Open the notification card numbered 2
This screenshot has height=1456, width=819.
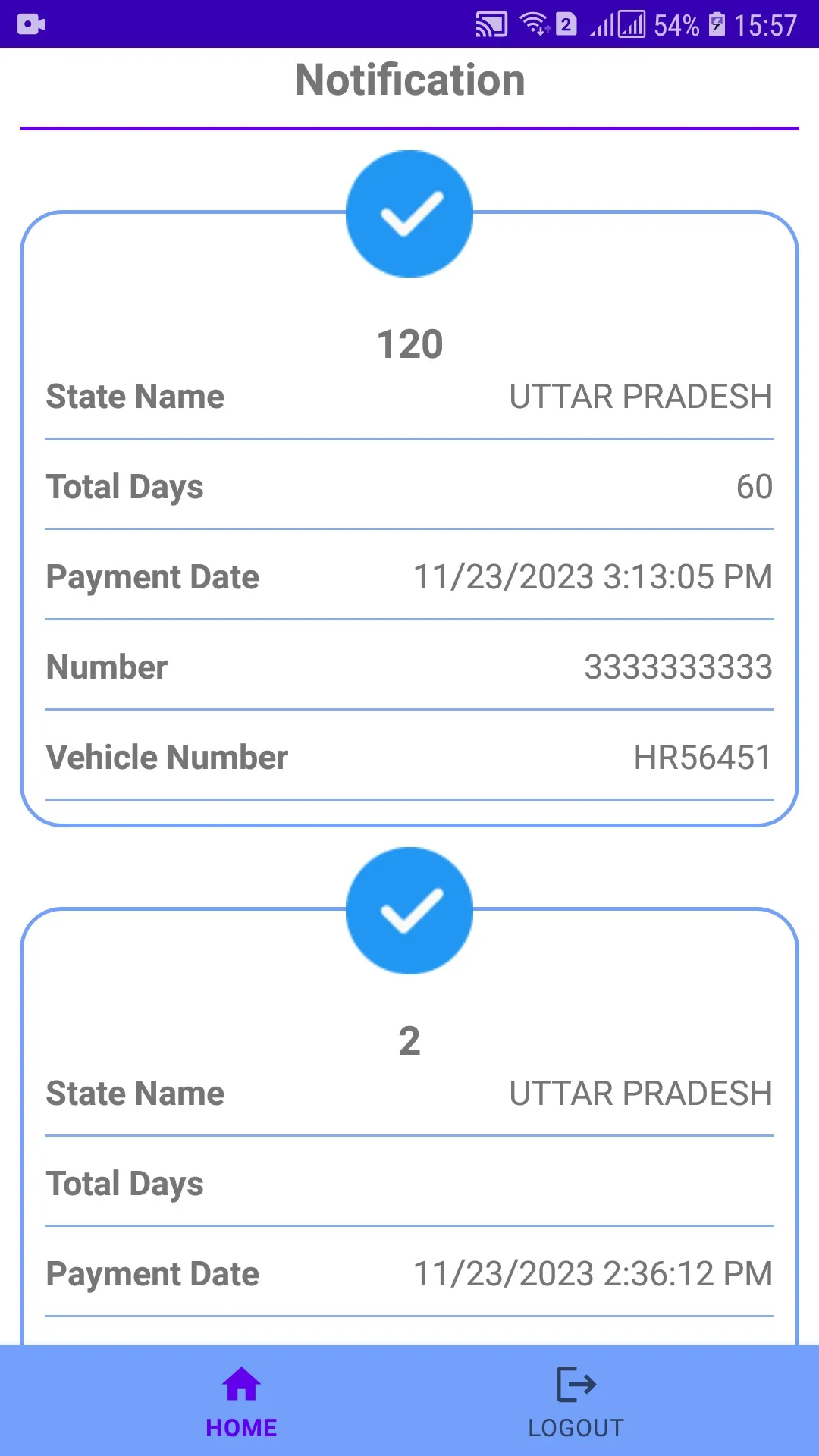coord(409,1126)
